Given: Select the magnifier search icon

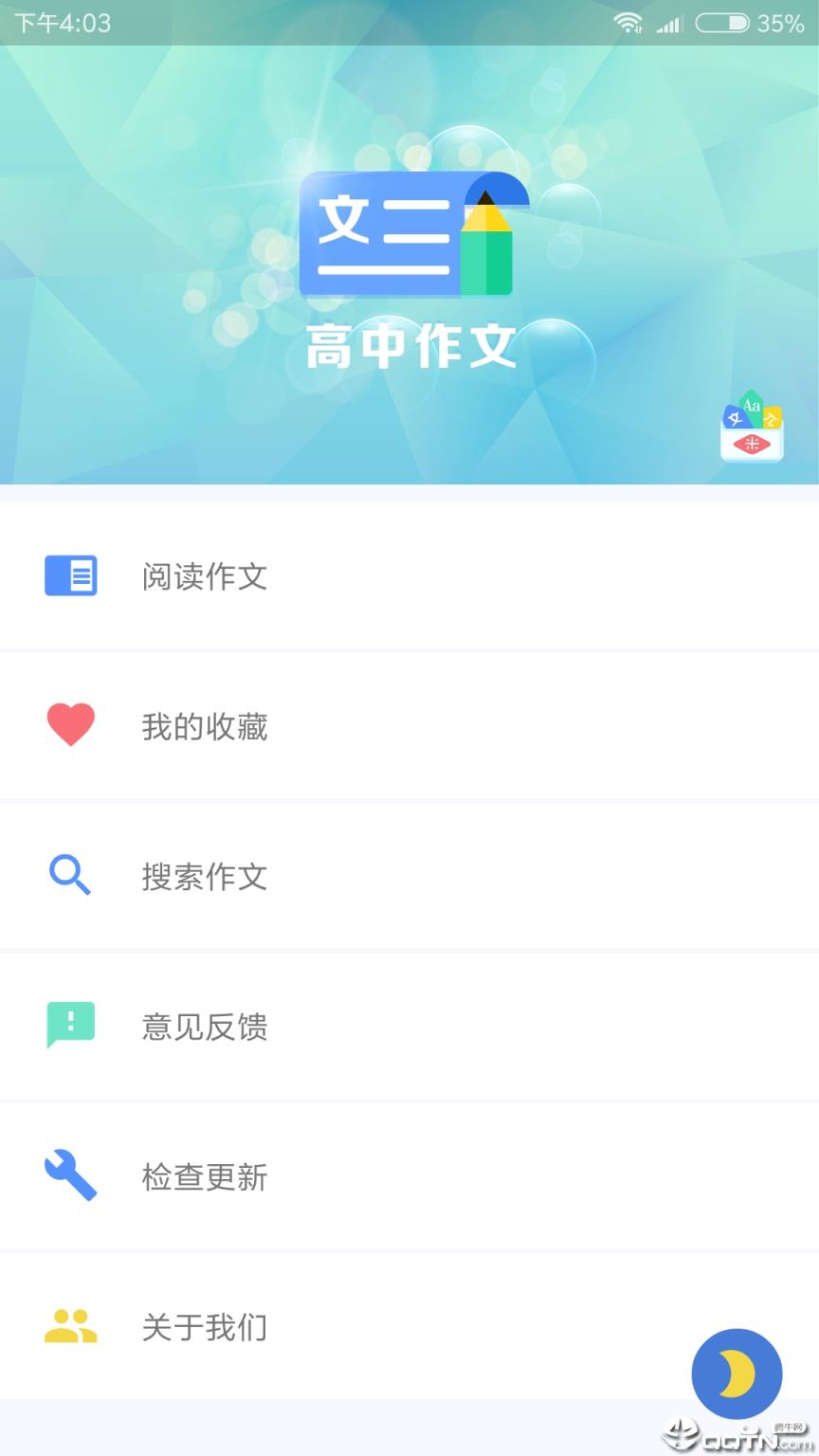Looking at the screenshot, I should [70, 876].
